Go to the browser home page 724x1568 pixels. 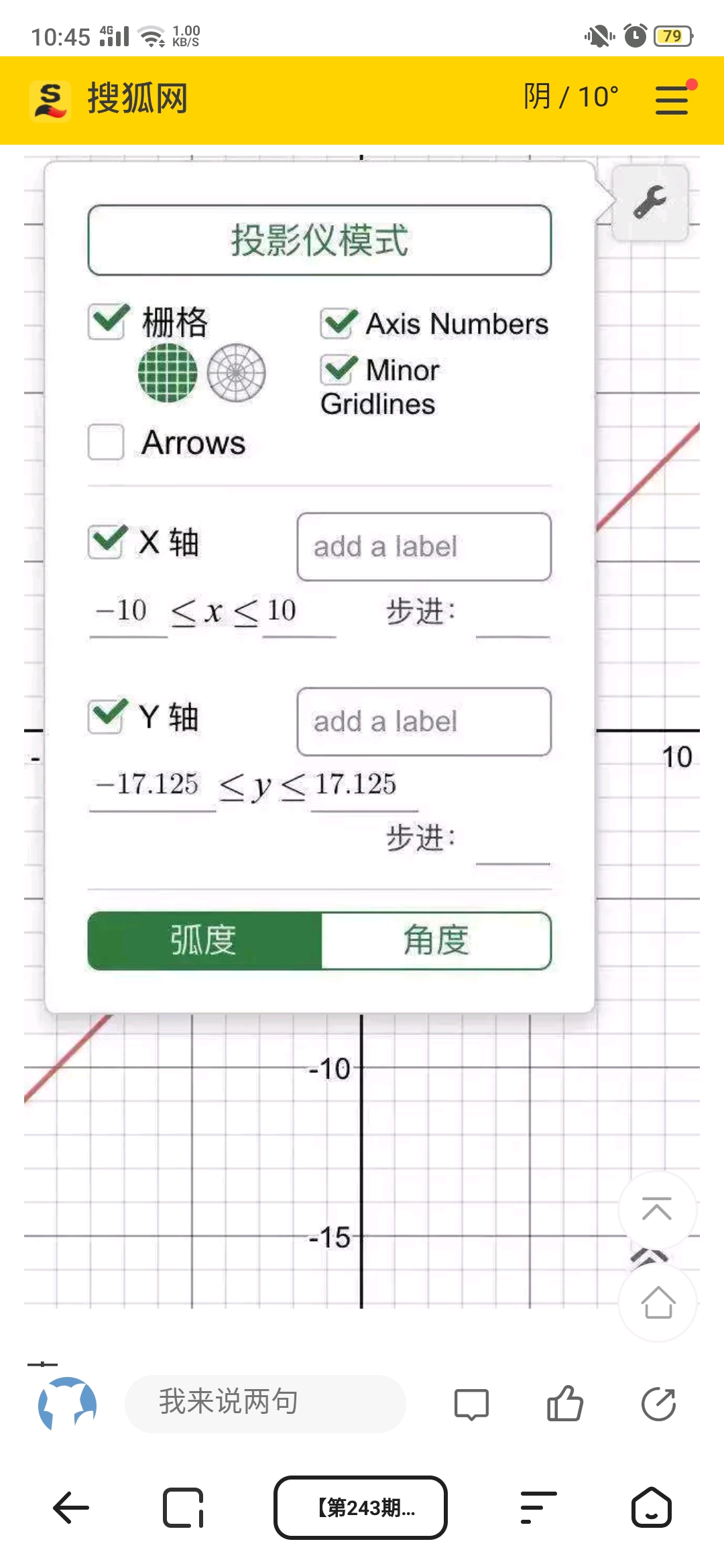(x=651, y=1508)
